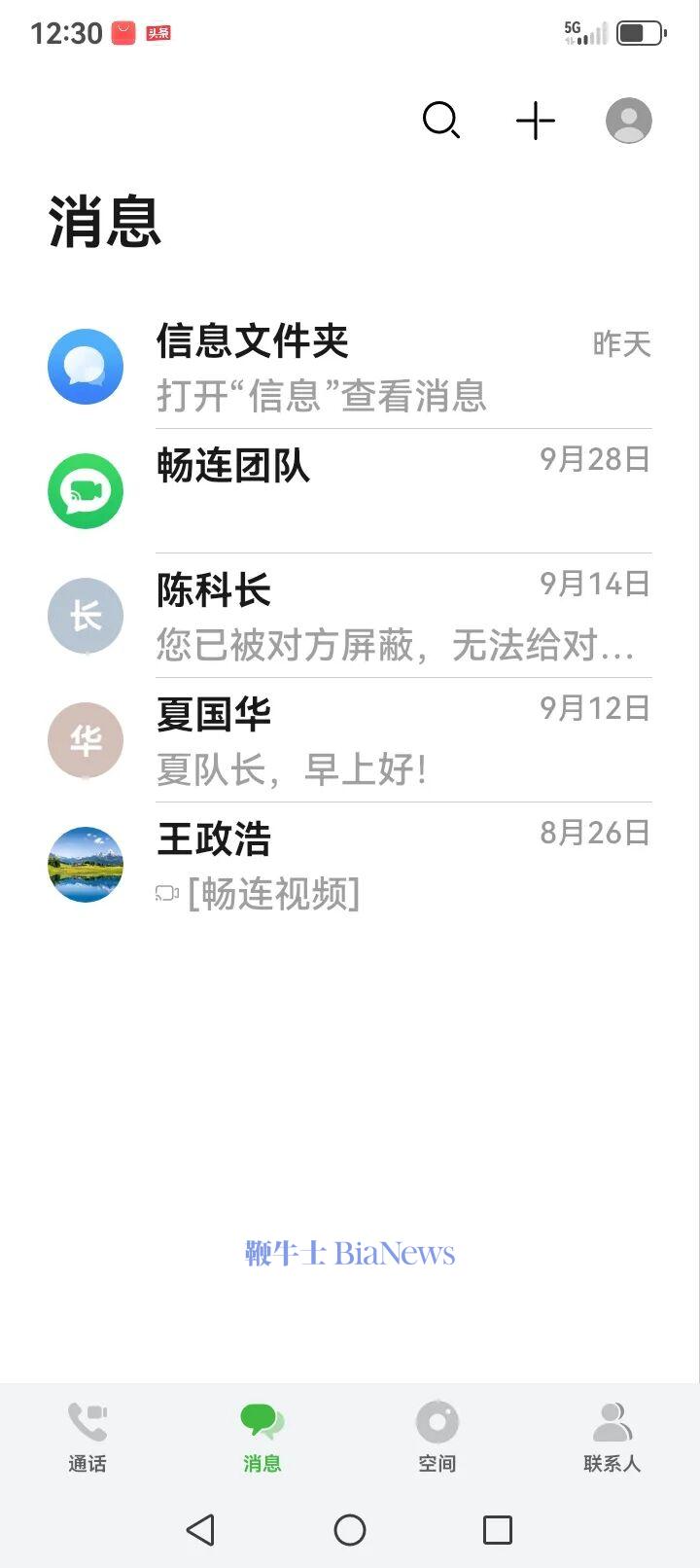This screenshot has height=1568, width=700.
Task: Tap the triangular back navigation button
Action: coord(200,1529)
